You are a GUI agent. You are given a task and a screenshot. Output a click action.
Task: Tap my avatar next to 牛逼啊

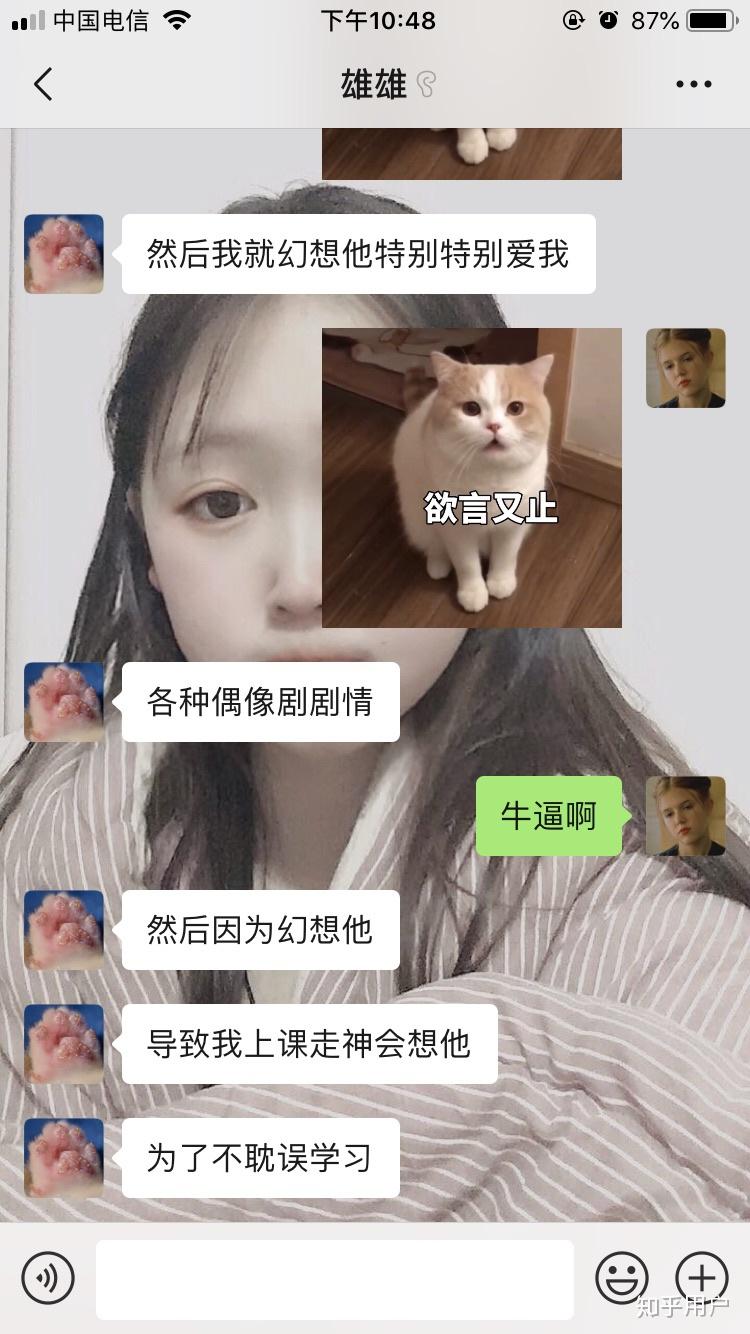pyautogui.click(x=686, y=816)
